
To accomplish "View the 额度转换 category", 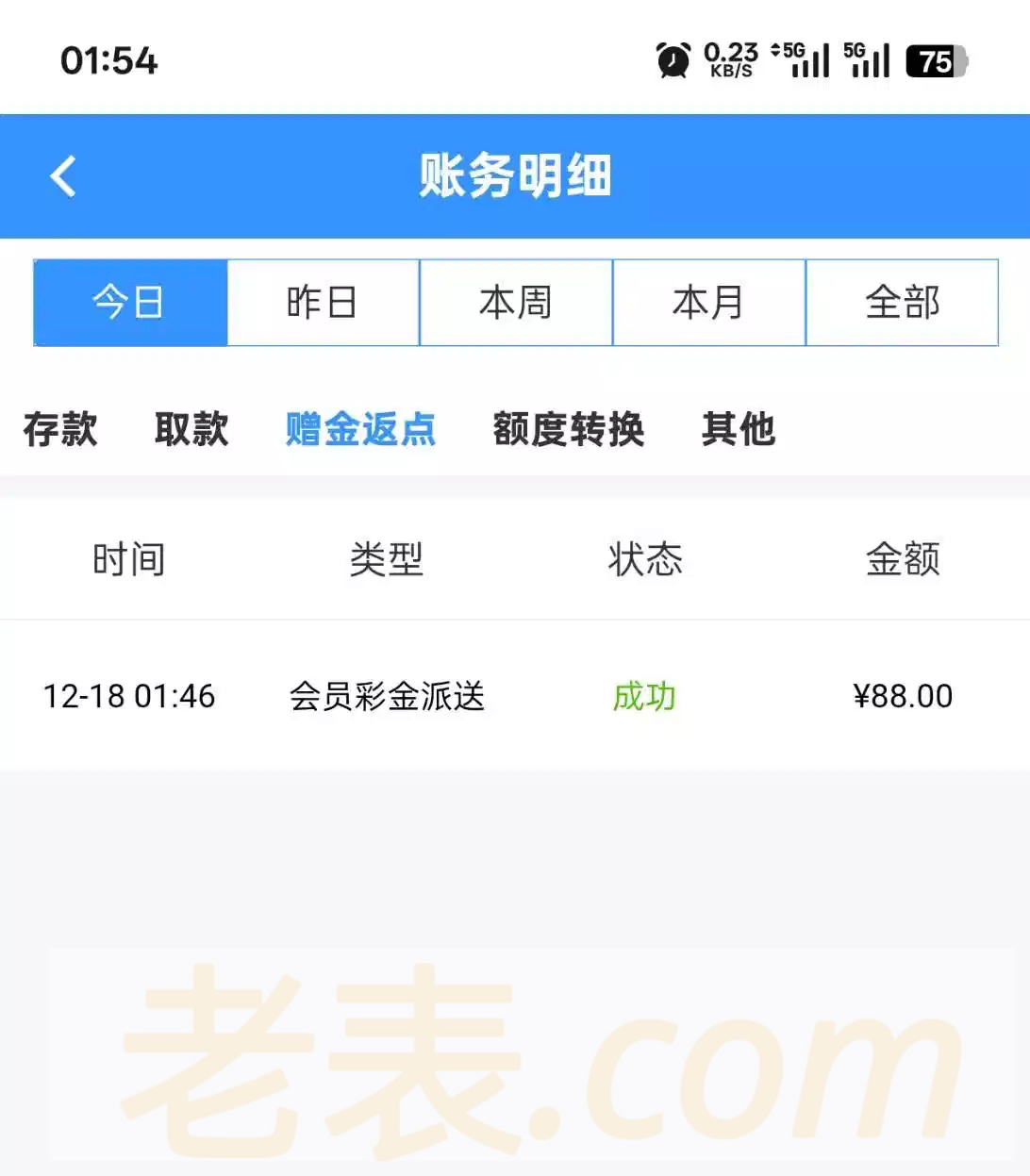I will (x=569, y=429).
